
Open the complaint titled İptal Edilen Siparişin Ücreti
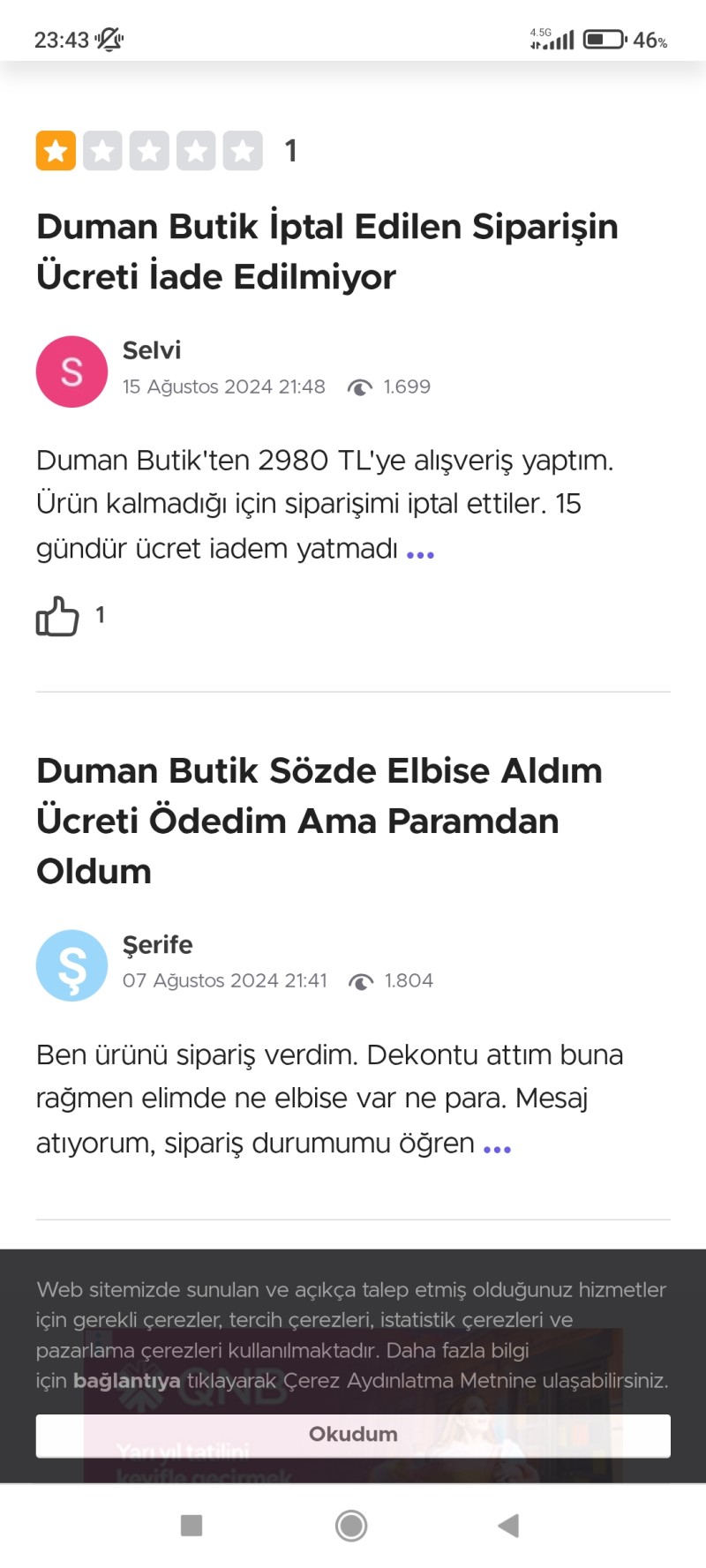pos(327,251)
